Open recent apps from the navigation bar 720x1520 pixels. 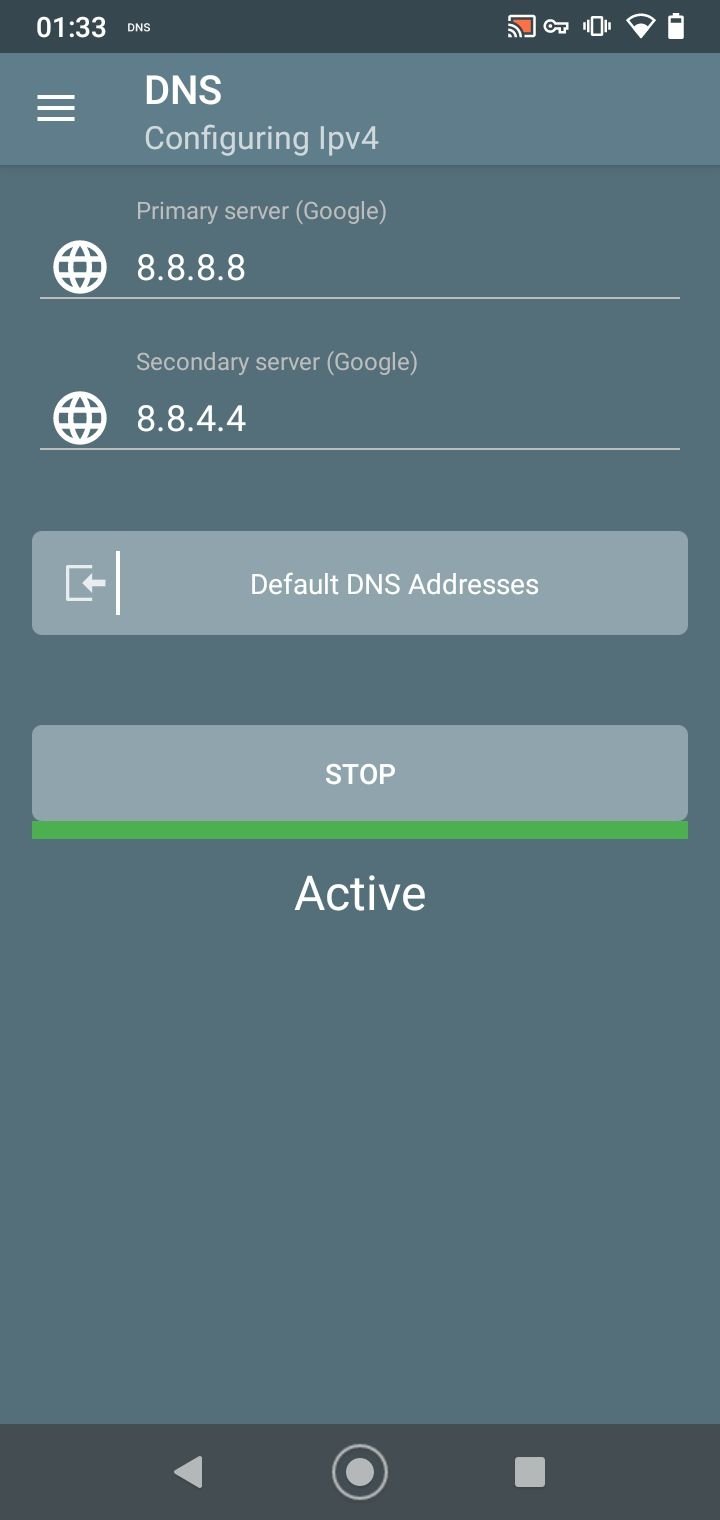click(x=530, y=1472)
